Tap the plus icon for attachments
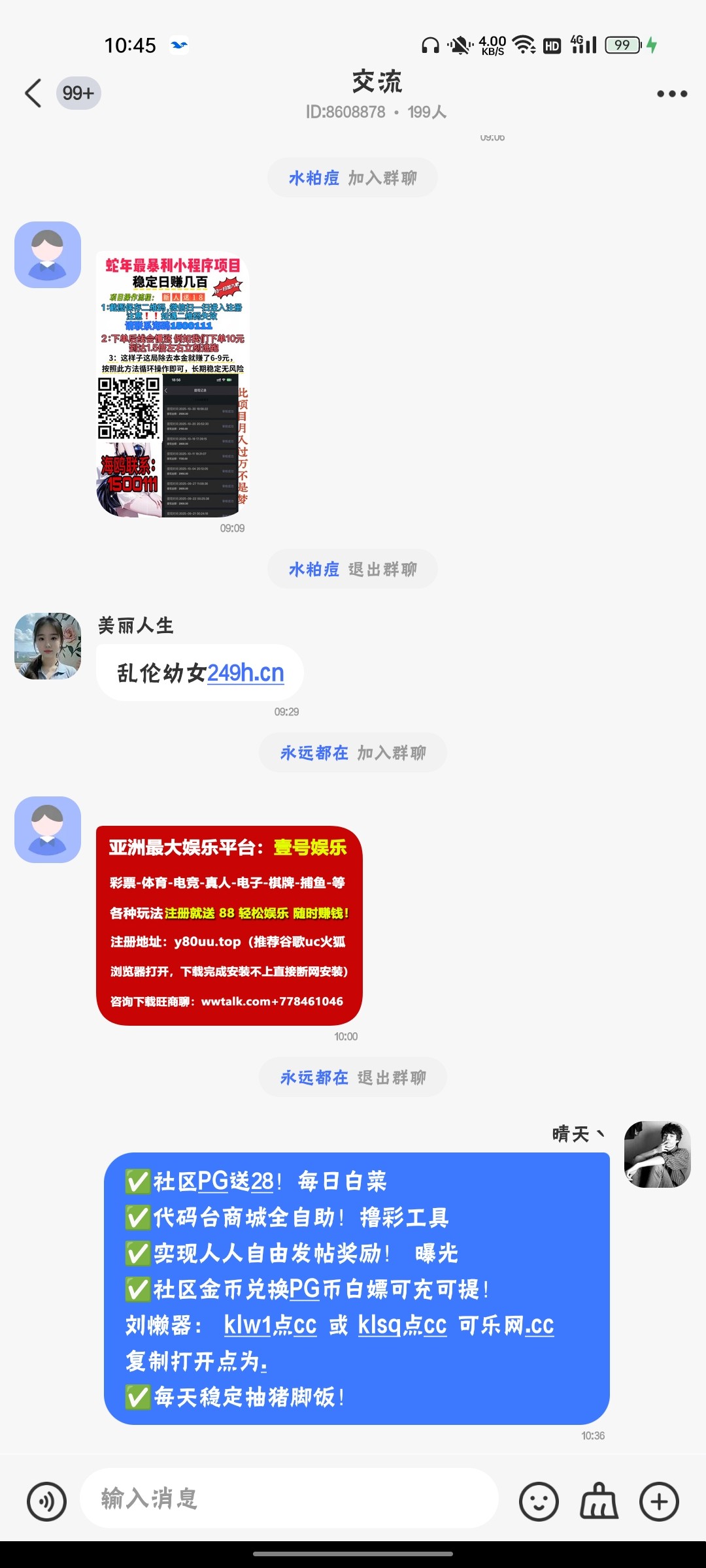Screen dimensions: 706x1568 click(x=660, y=1500)
